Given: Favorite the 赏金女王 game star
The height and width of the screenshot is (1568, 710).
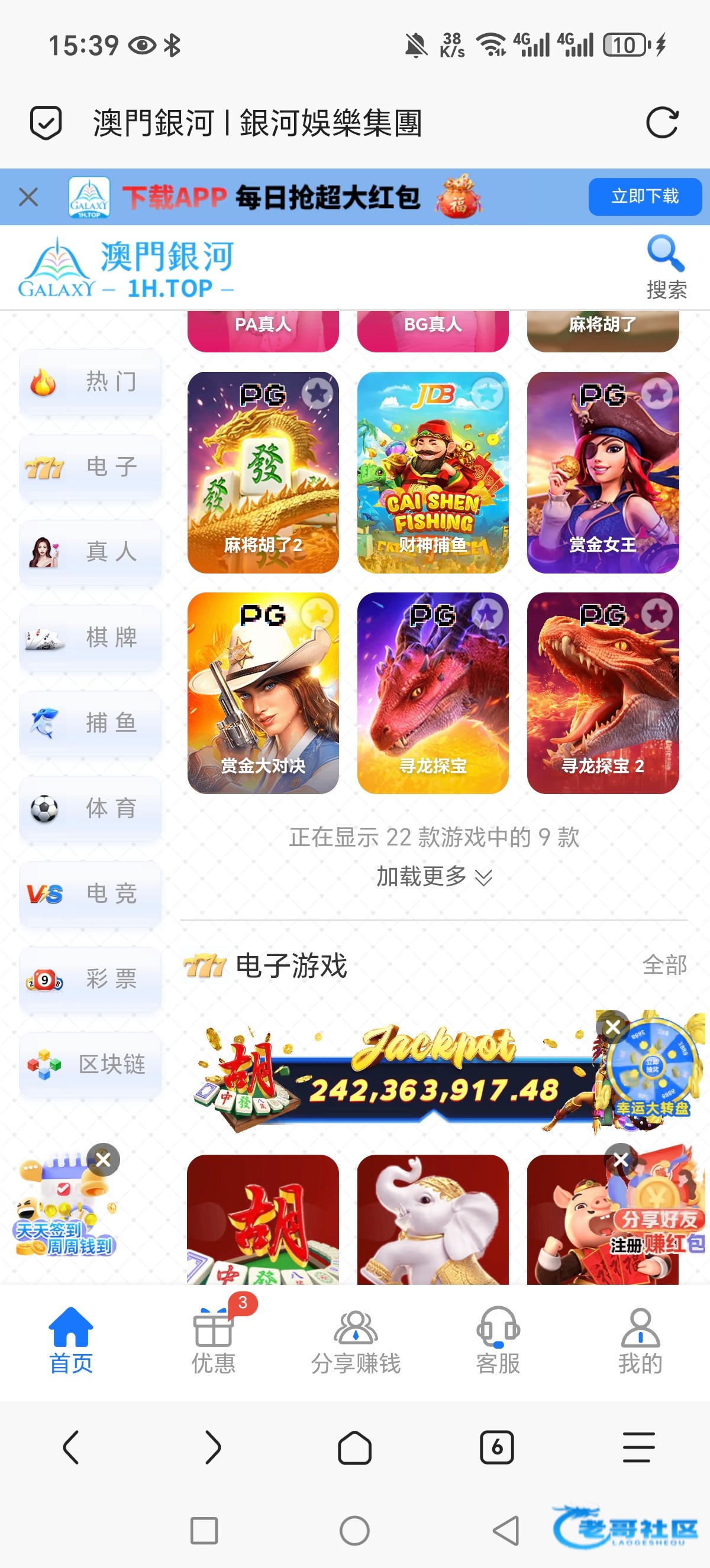Looking at the screenshot, I should 656,393.
